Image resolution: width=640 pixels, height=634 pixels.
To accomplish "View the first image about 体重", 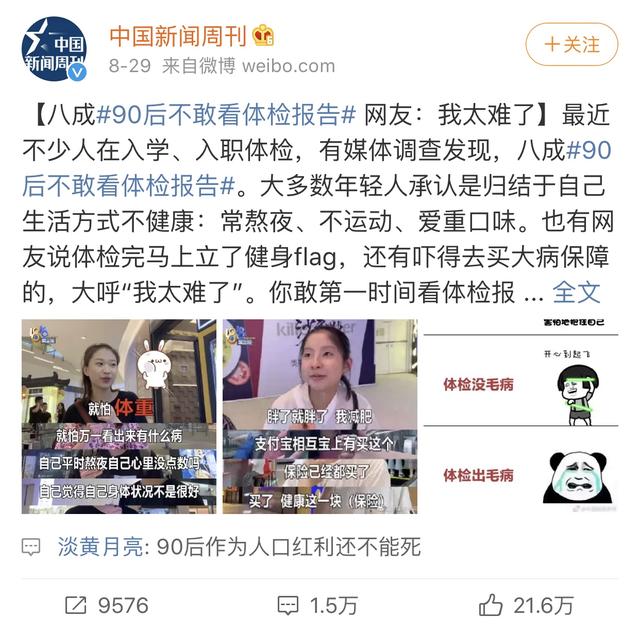I will coord(118,416).
